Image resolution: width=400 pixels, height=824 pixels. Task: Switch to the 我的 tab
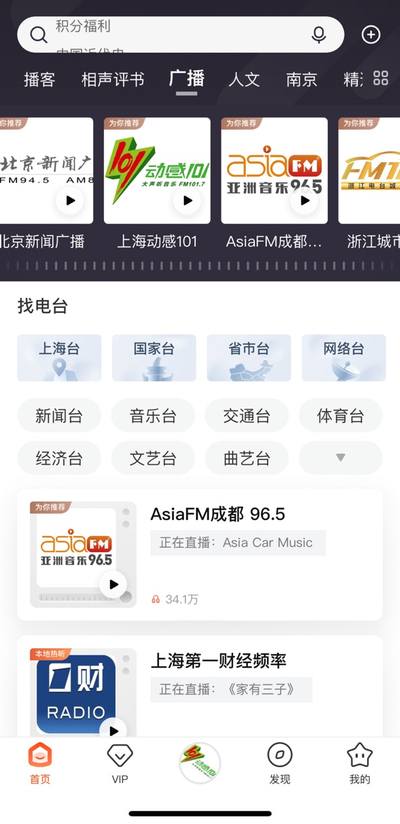[360, 764]
